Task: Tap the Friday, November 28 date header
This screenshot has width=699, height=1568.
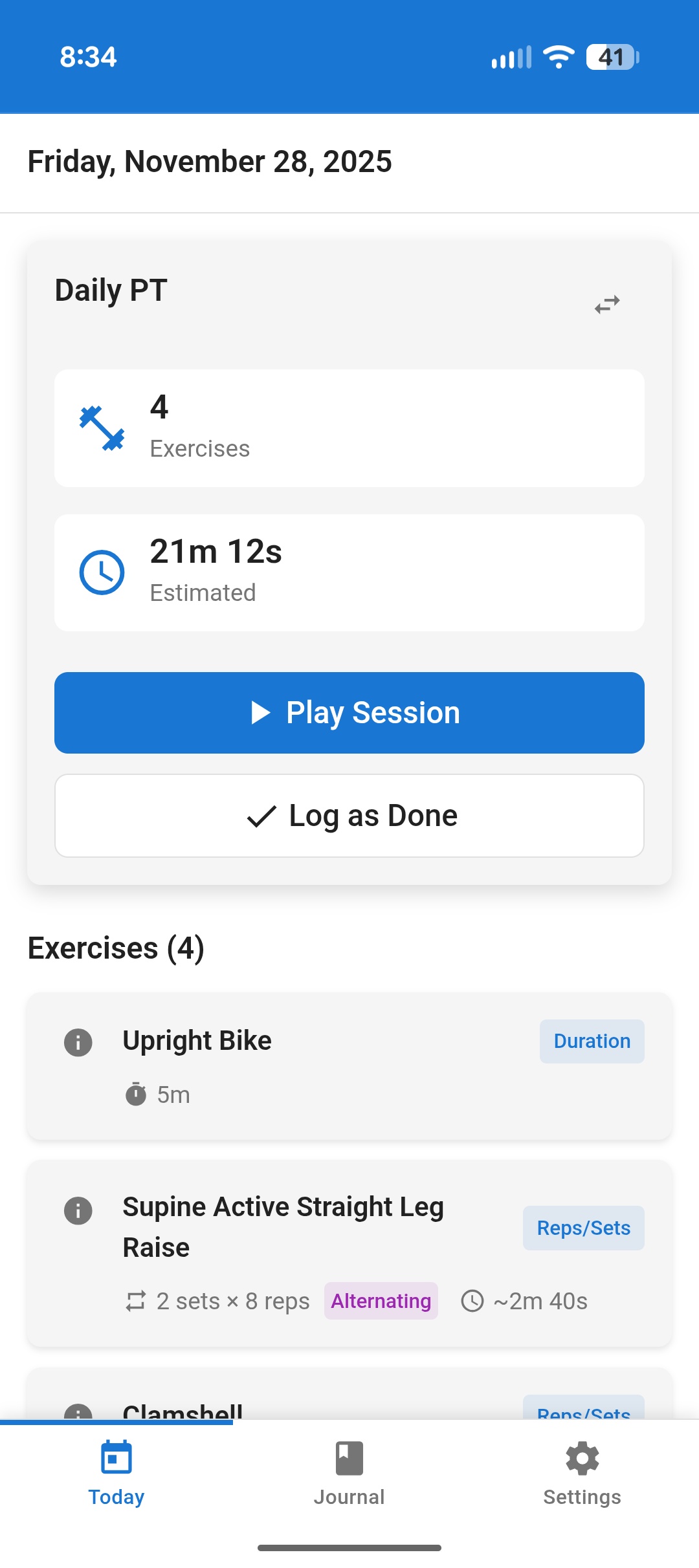Action: pyautogui.click(x=210, y=161)
